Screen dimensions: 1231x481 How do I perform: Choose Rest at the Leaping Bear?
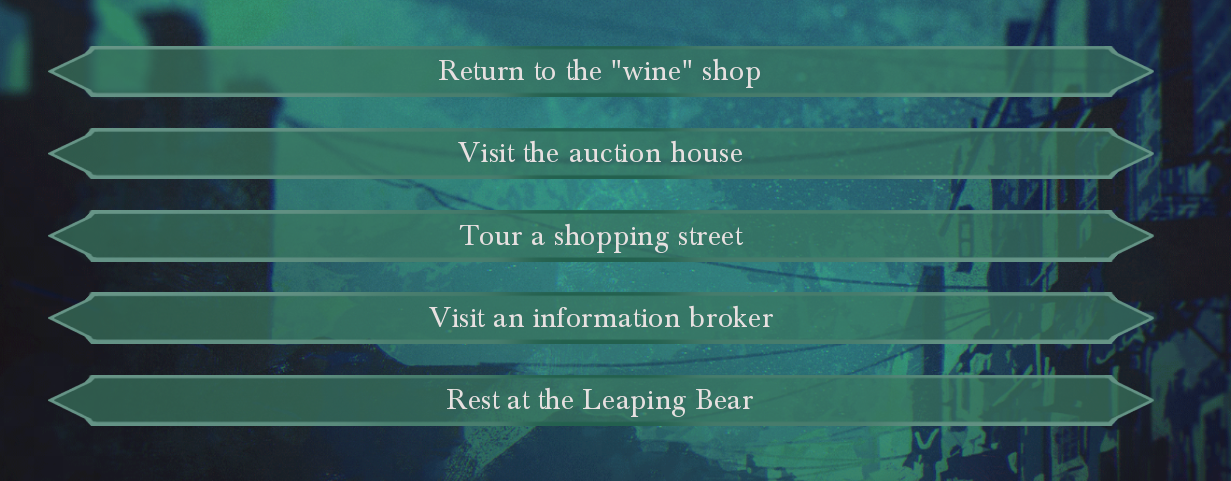pos(600,401)
